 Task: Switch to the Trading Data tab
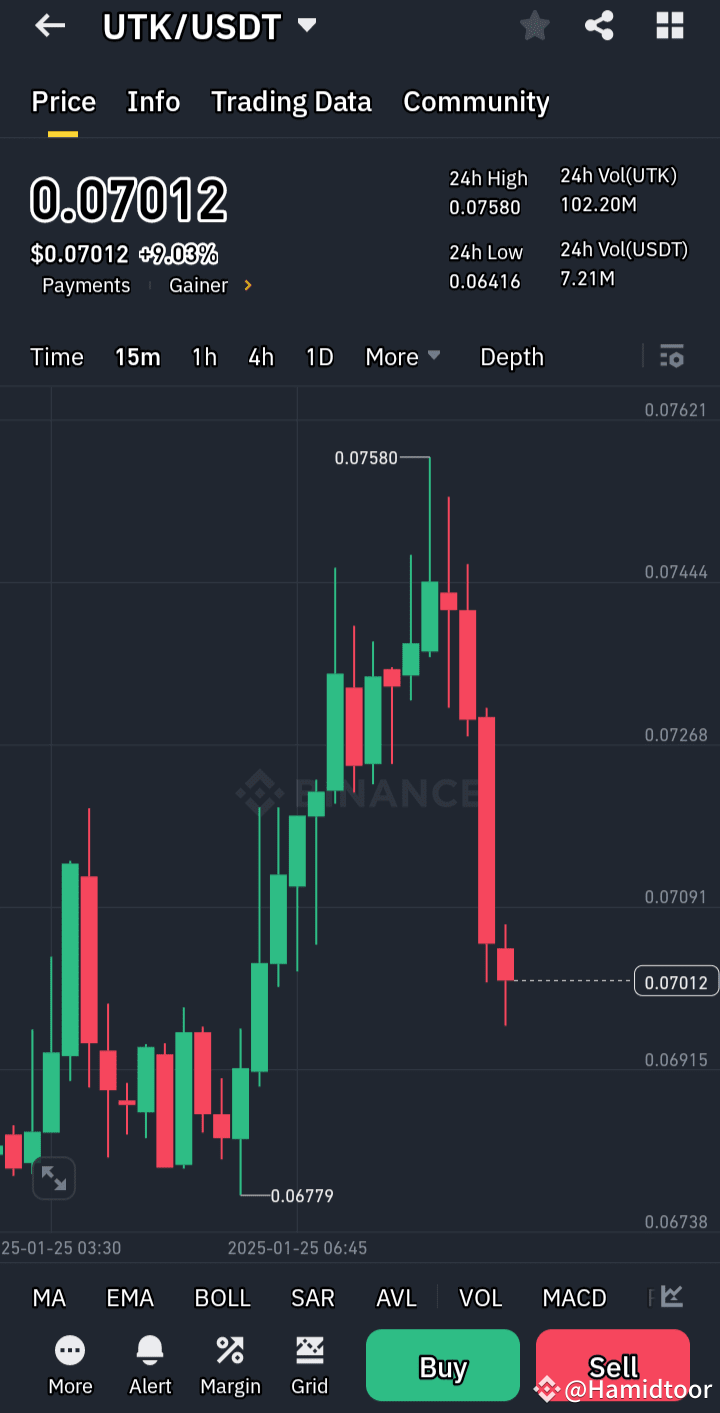tap(291, 101)
